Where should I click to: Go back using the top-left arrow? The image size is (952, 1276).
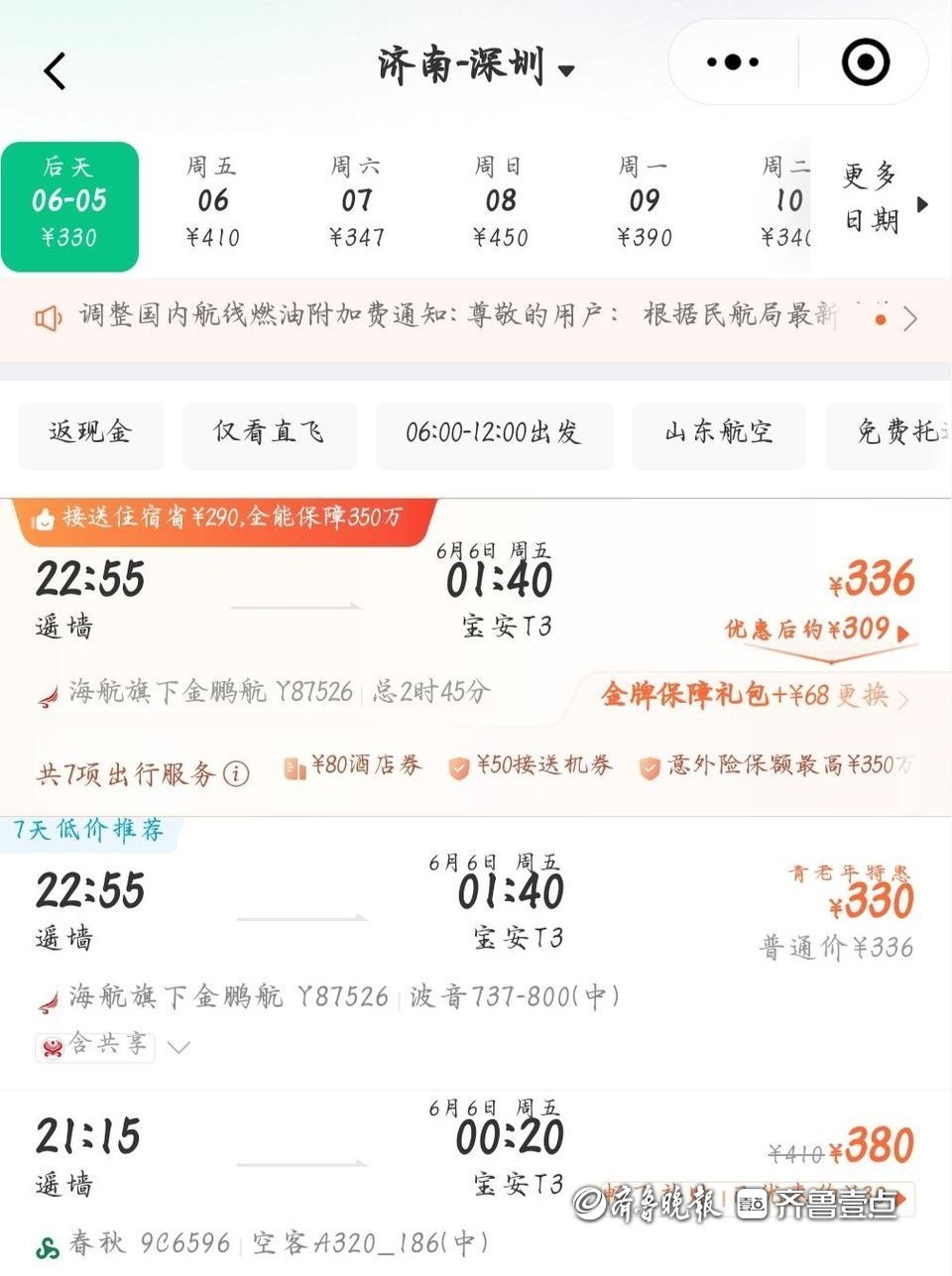coord(56,70)
